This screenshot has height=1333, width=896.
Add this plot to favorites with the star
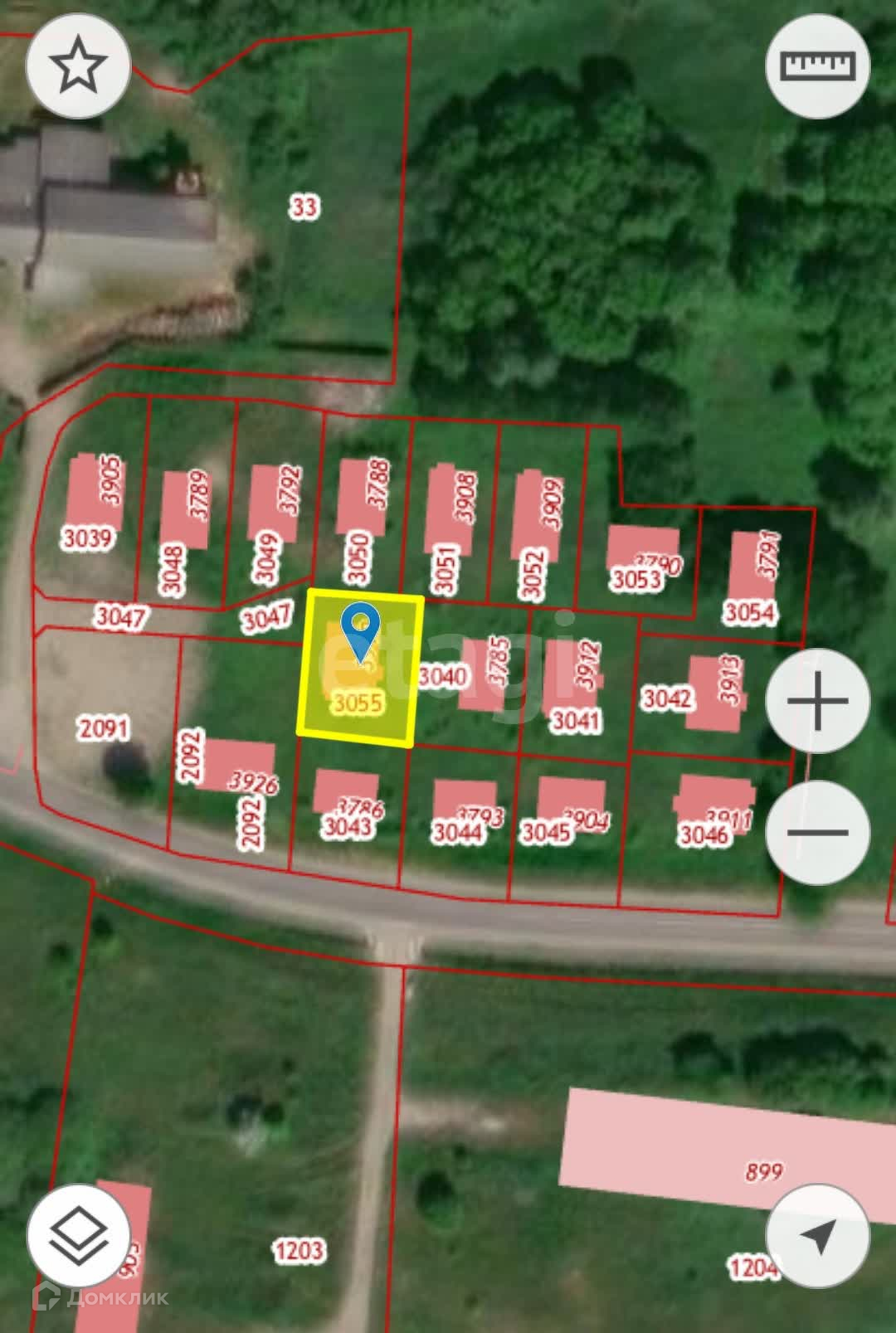pos(79,65)
